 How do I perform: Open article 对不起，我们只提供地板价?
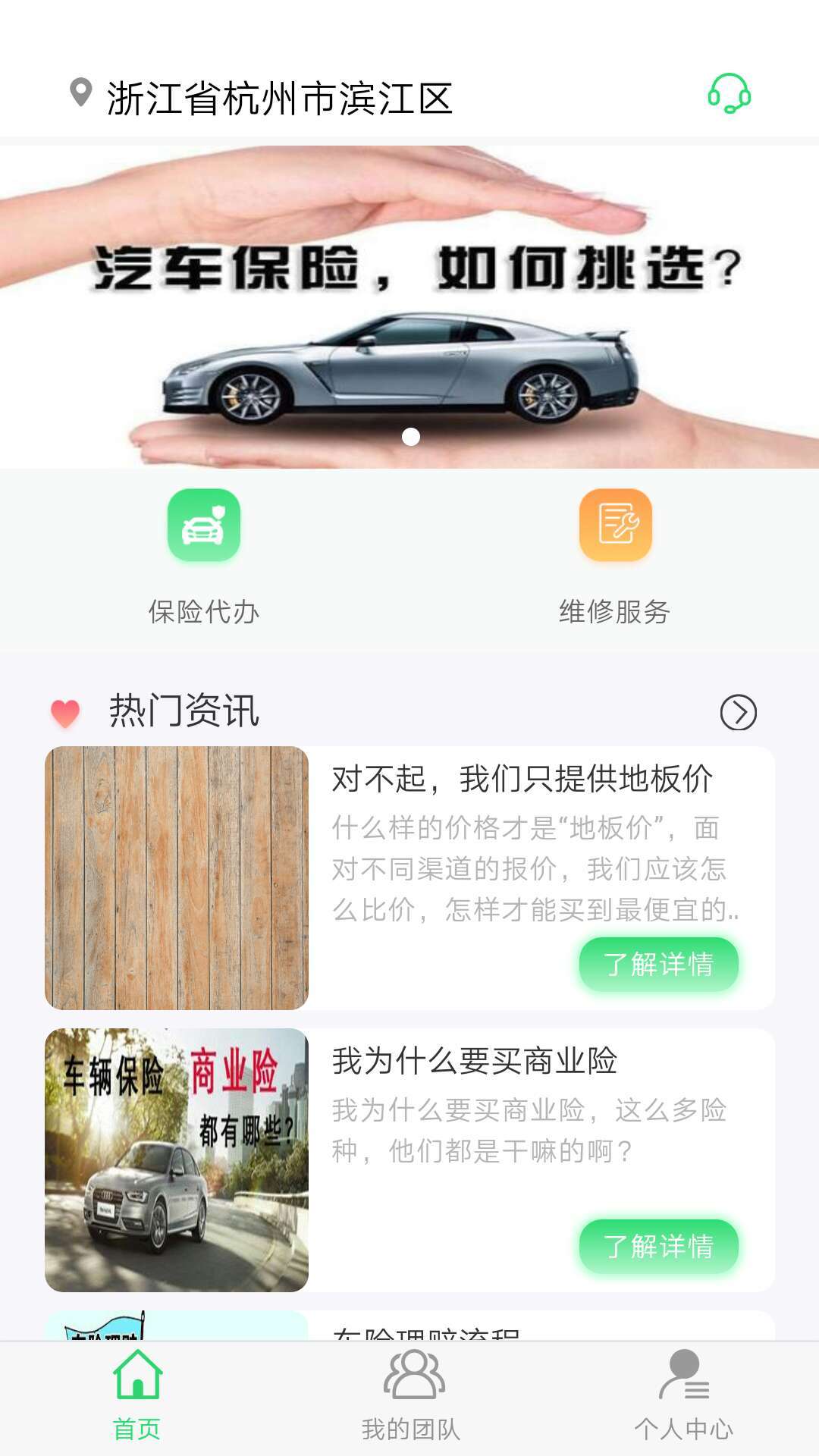click(522, 780)
